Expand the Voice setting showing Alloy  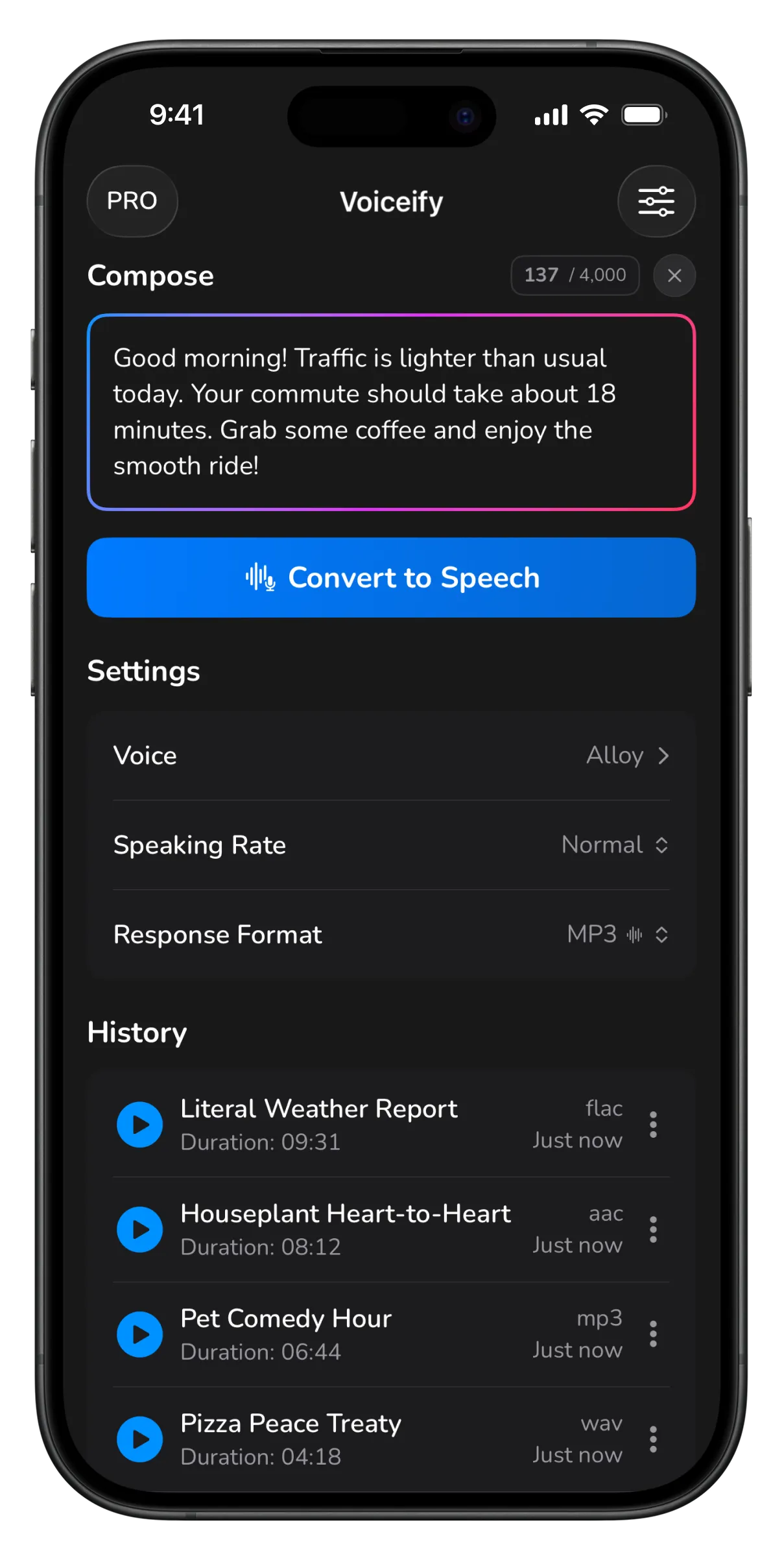[x=626, y=755]
